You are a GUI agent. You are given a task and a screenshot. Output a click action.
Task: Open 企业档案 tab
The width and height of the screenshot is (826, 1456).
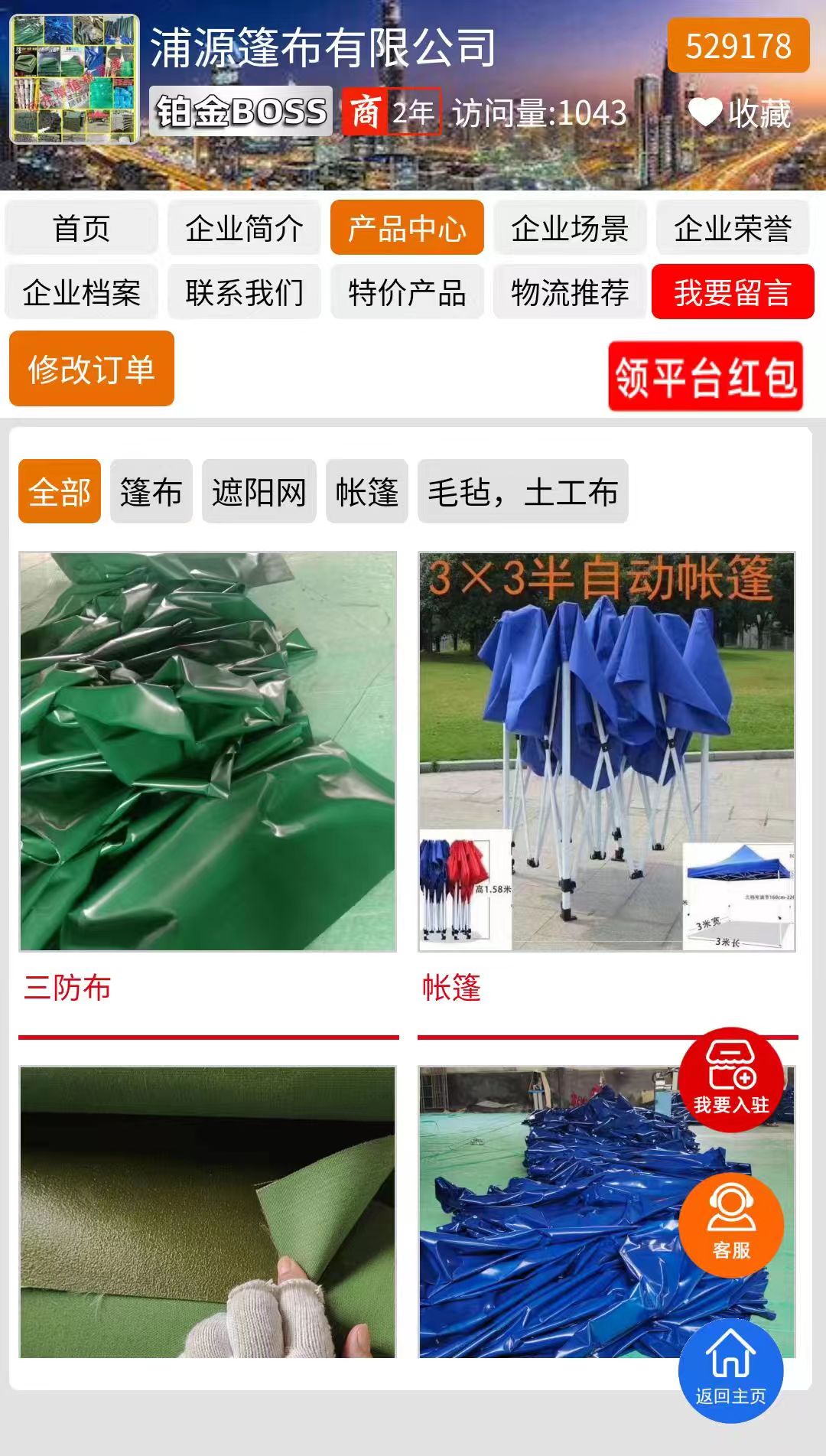click(81, 292)
